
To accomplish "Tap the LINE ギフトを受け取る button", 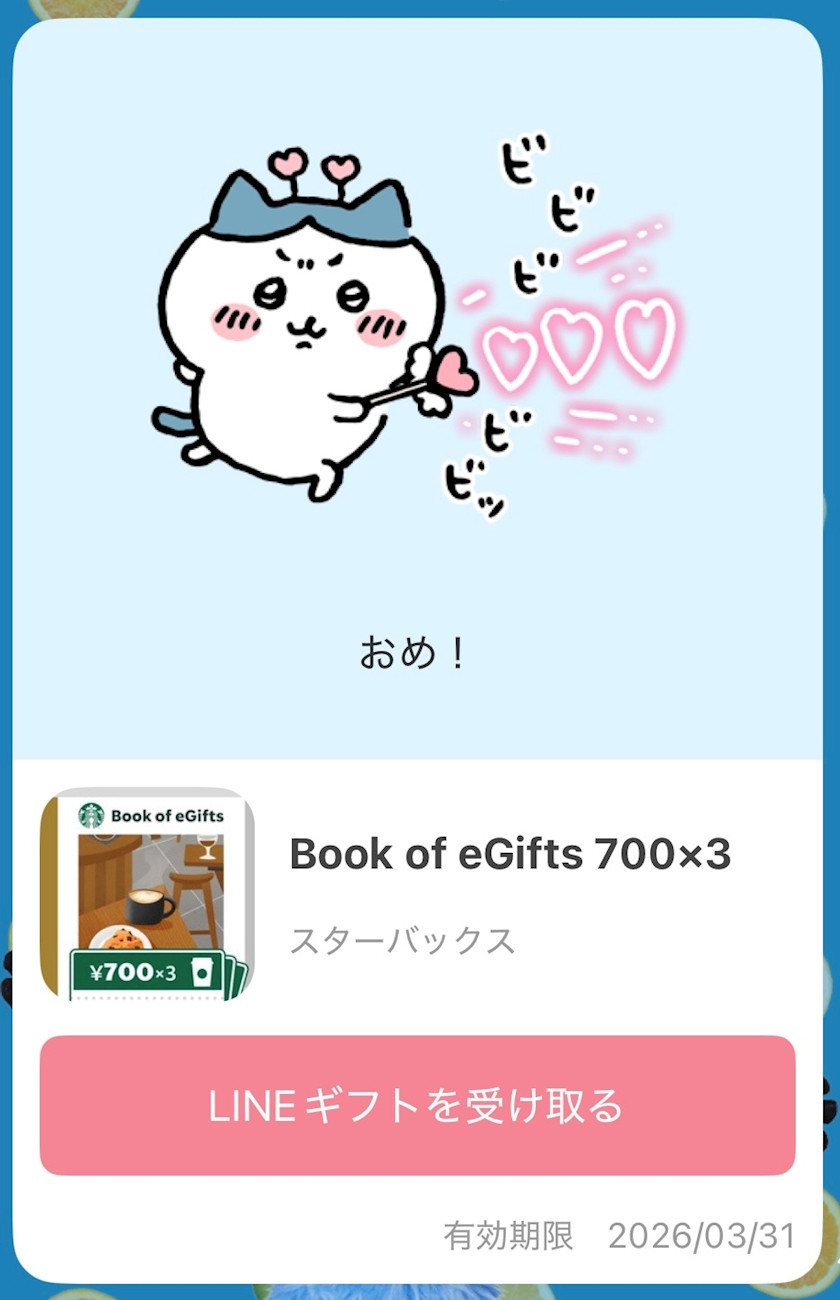I will [x=417, y=1105].
